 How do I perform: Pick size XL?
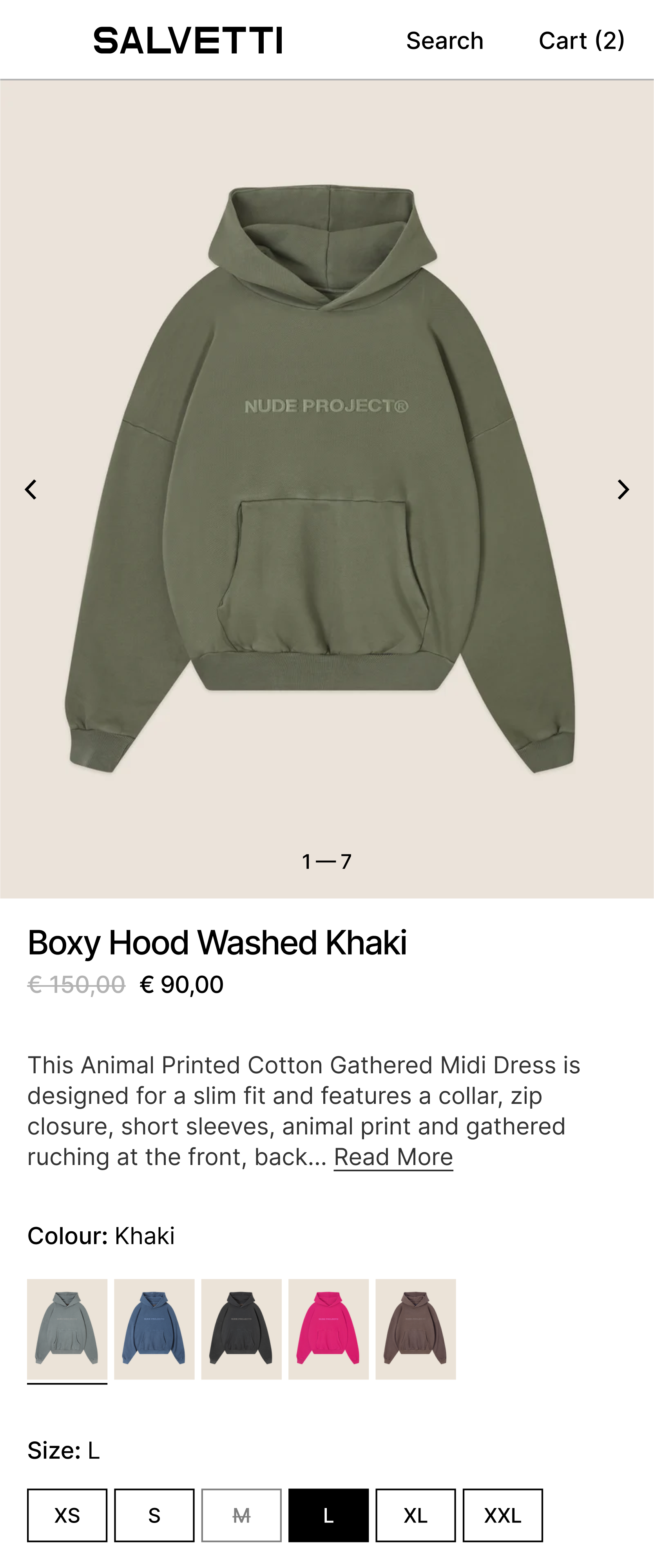coord(415,1515)
